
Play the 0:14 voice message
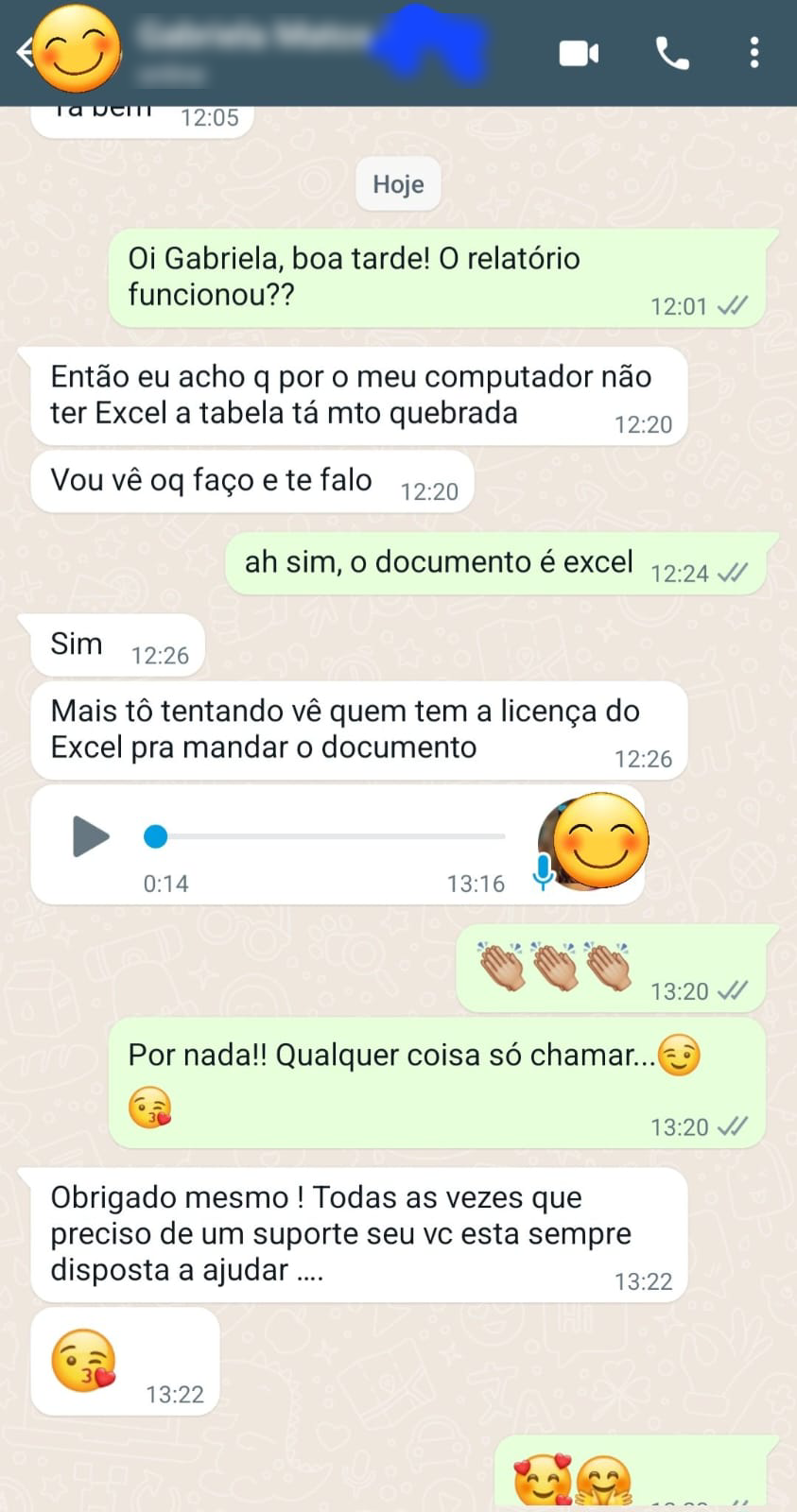(x=91, y=837)
